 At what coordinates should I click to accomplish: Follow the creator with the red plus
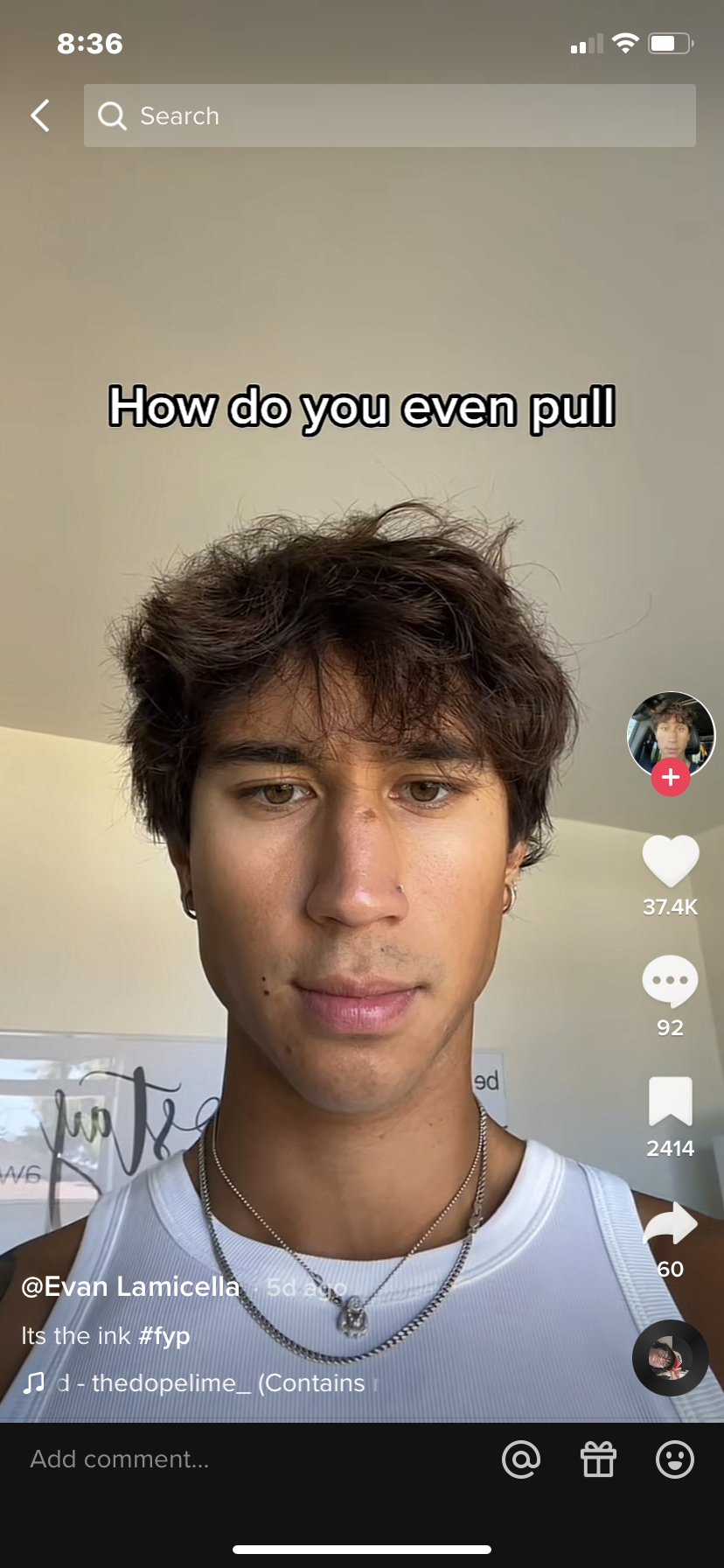point(671,777)
